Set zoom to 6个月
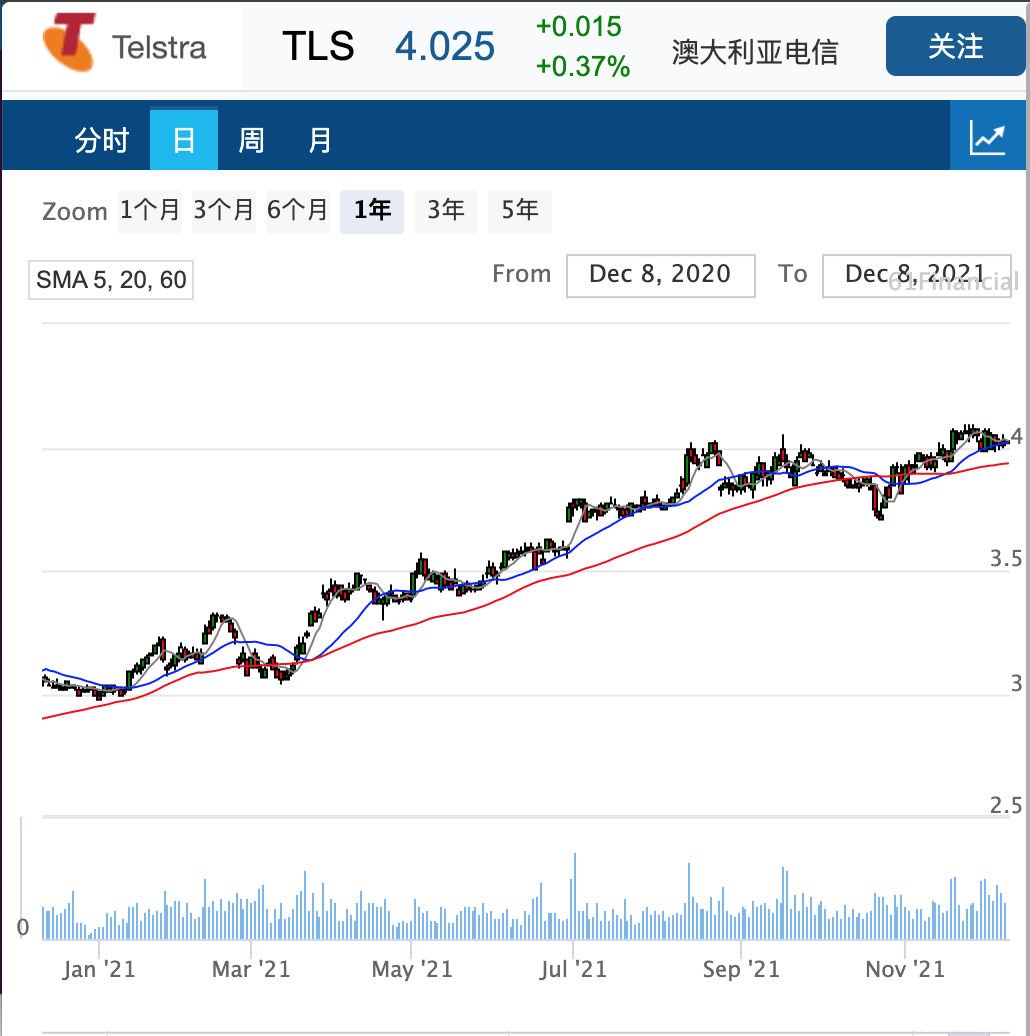The height and width of the screenshot is (1036, 1030). 298,210
